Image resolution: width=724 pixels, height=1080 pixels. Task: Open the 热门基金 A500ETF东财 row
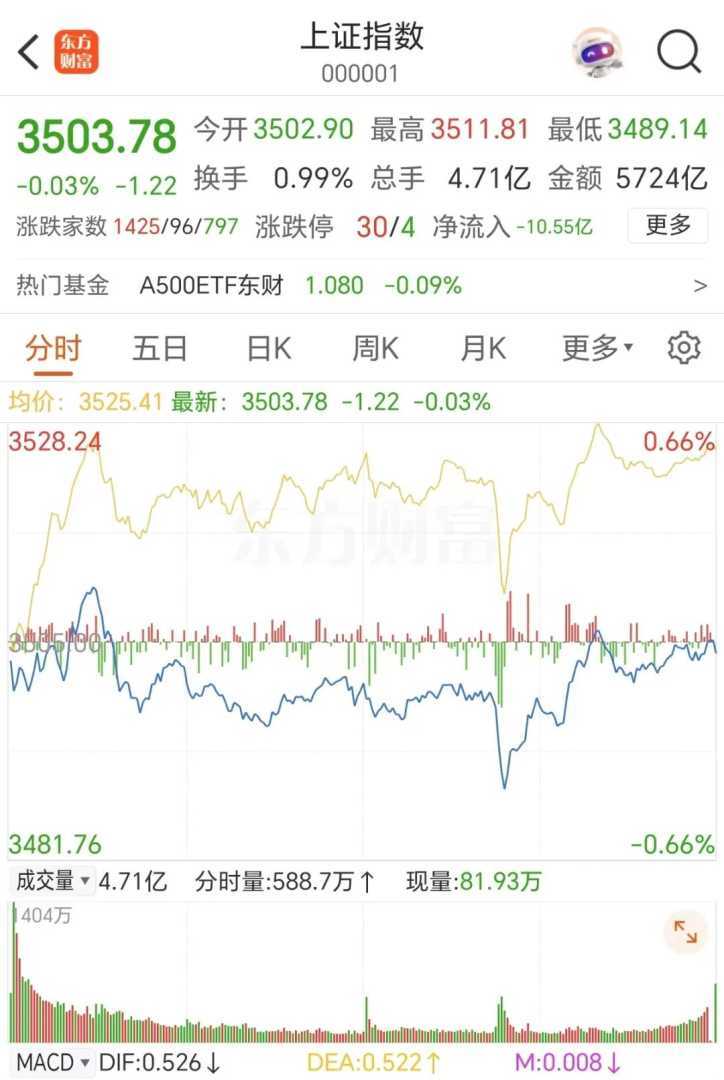pyautogui.click(x=362, y=286)
